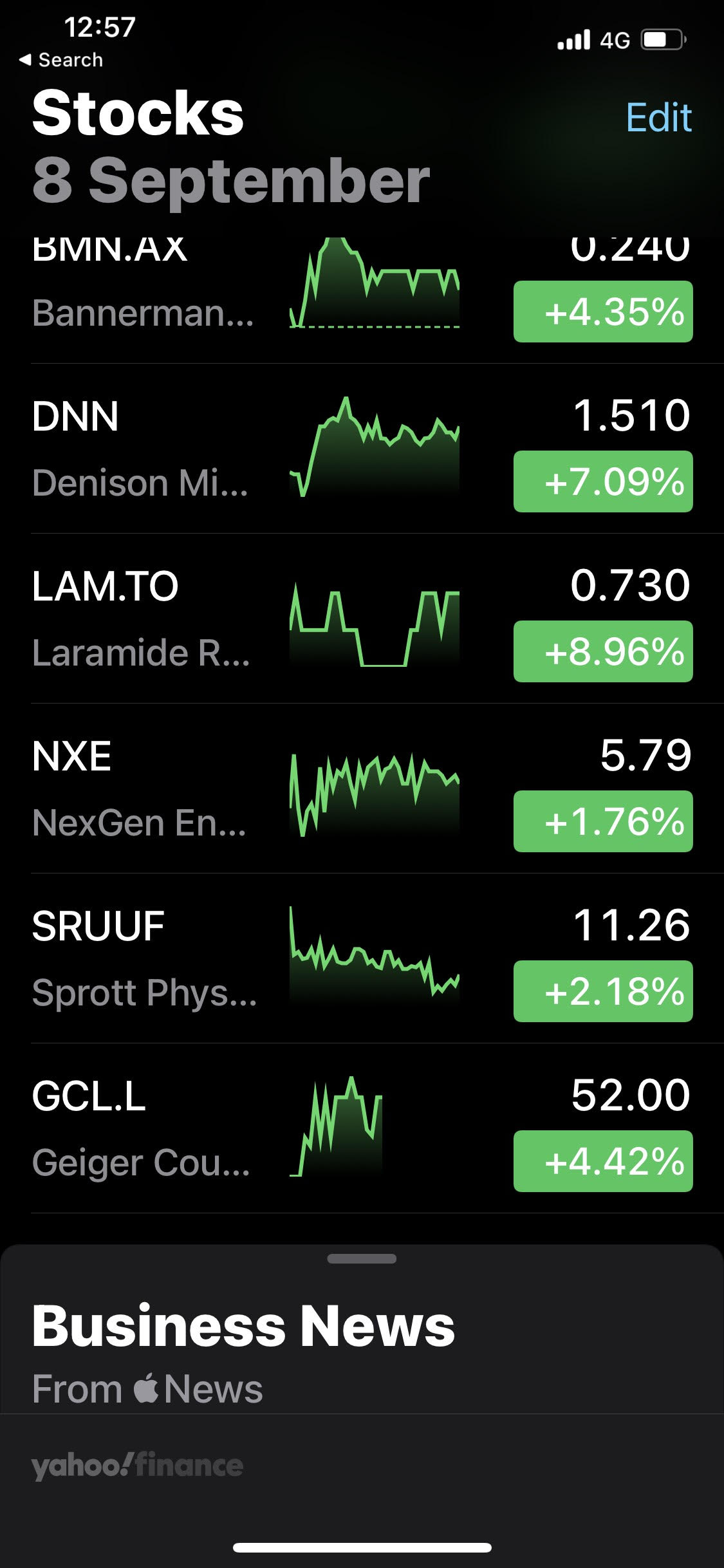Toggle the +4.35% badge on BMN.AX
The height and width of the screenshot is (1568, 724).
tap(603, 312)
